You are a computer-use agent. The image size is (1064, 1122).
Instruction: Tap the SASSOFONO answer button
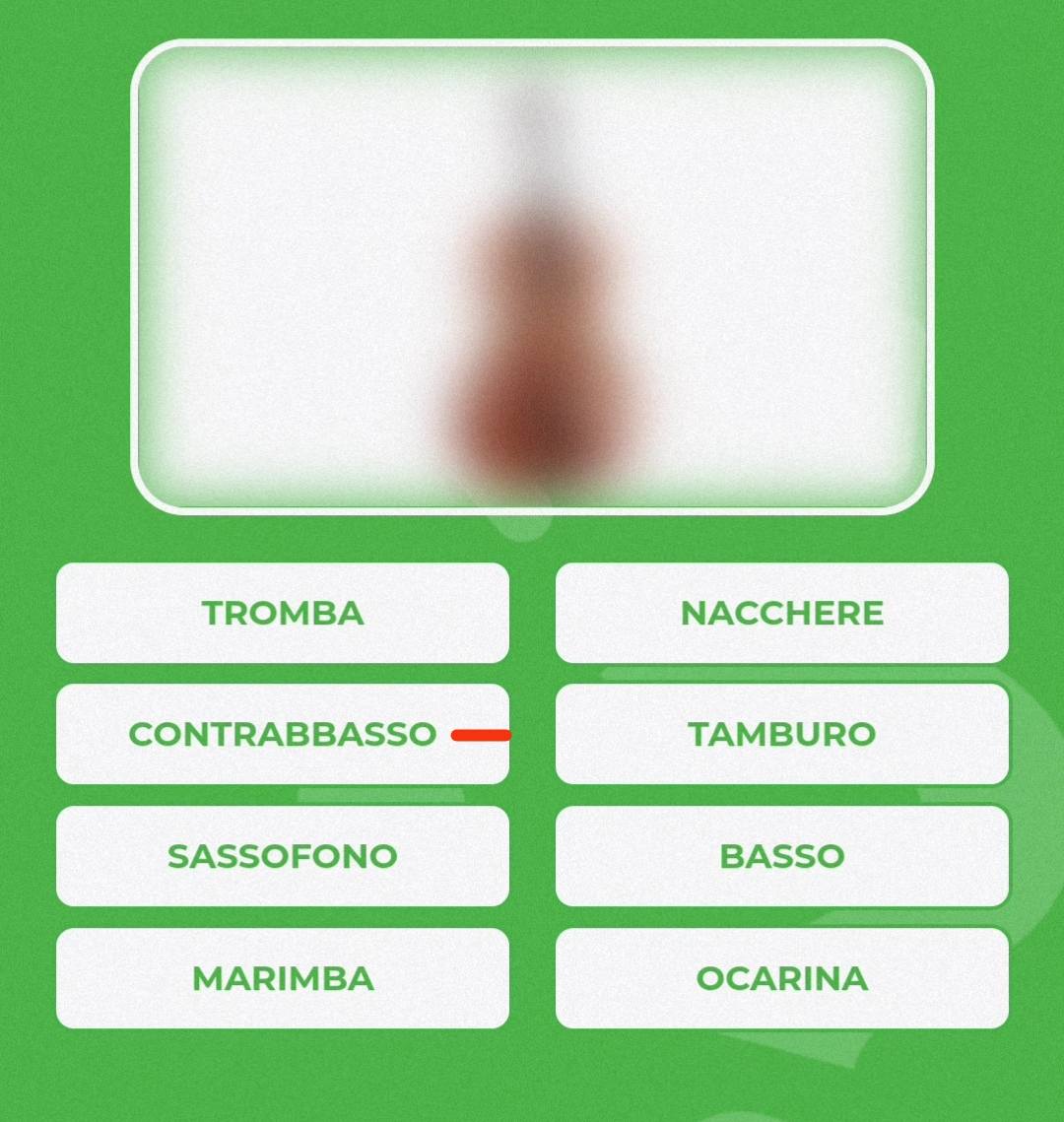[x=283, y=856]
